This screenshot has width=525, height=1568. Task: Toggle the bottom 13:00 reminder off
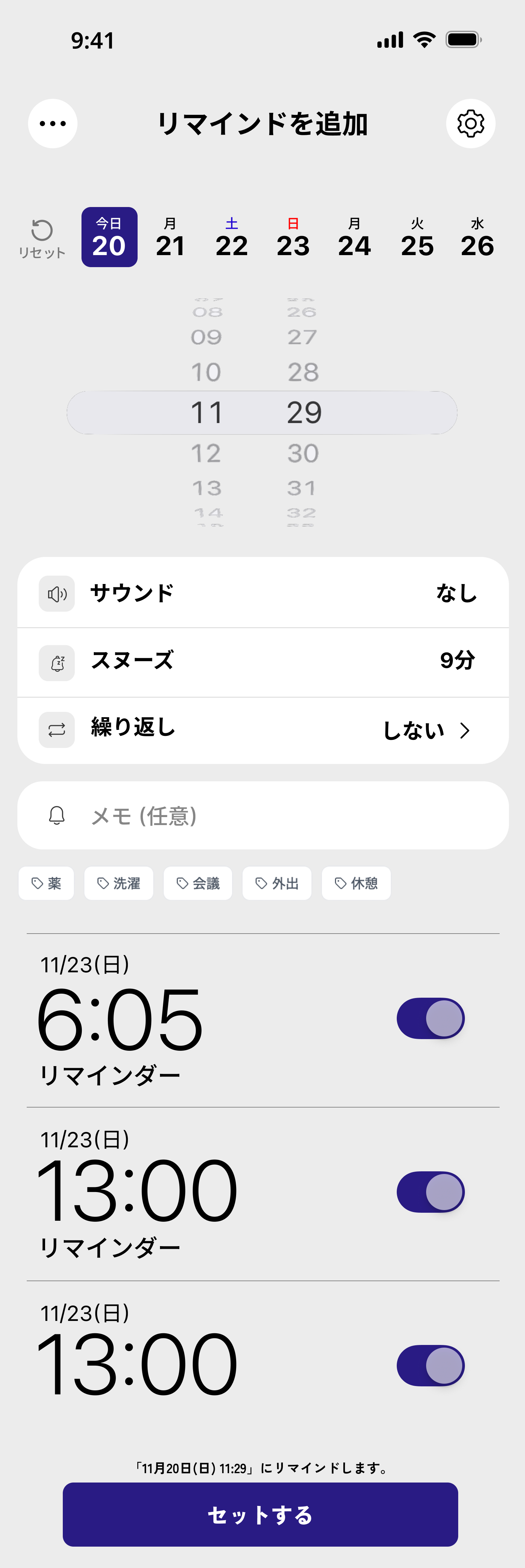pyautogui.click(x=430, y=1365)
